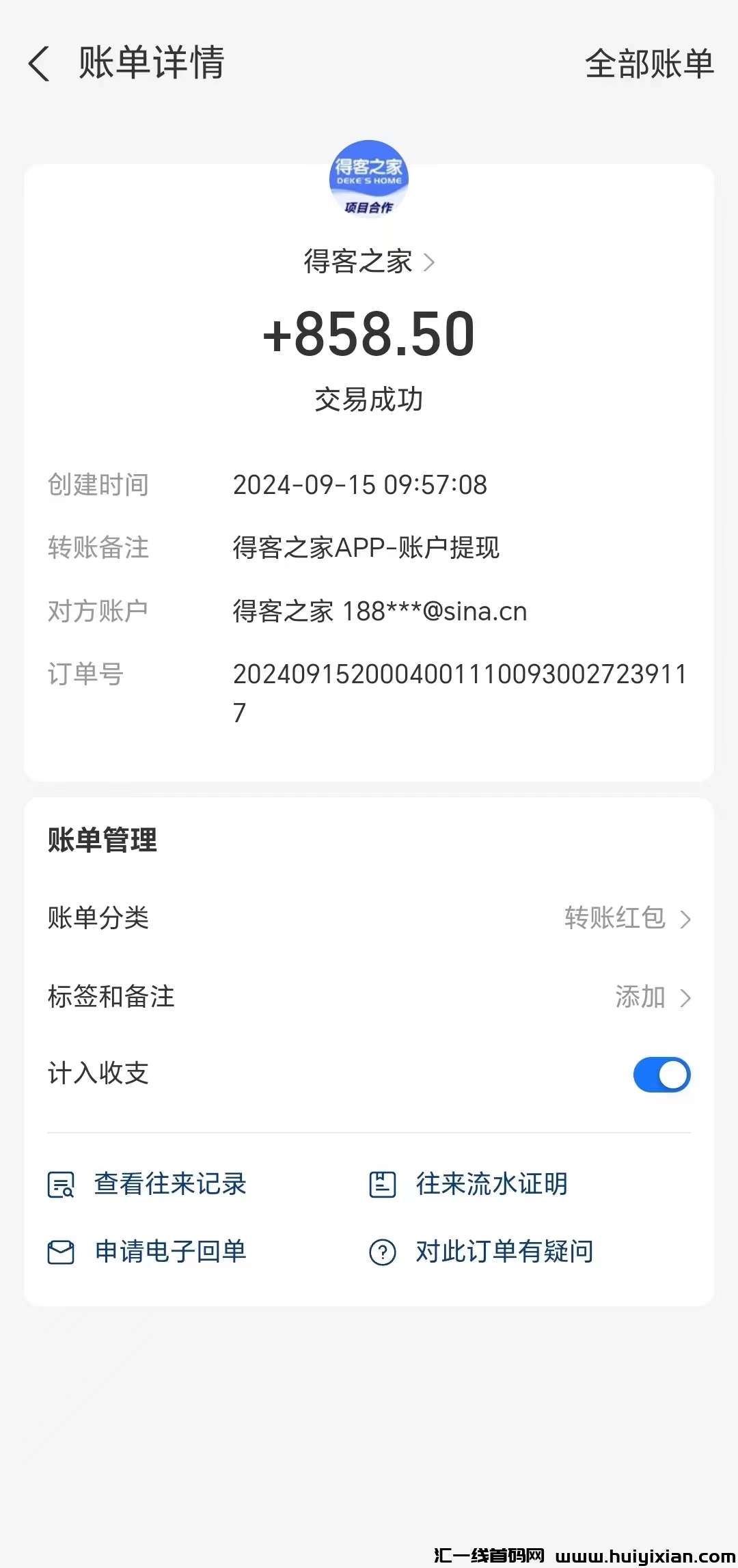Select the 查看往来记录 document icon
The image size is (738, 1568).
pos(60,1184)
